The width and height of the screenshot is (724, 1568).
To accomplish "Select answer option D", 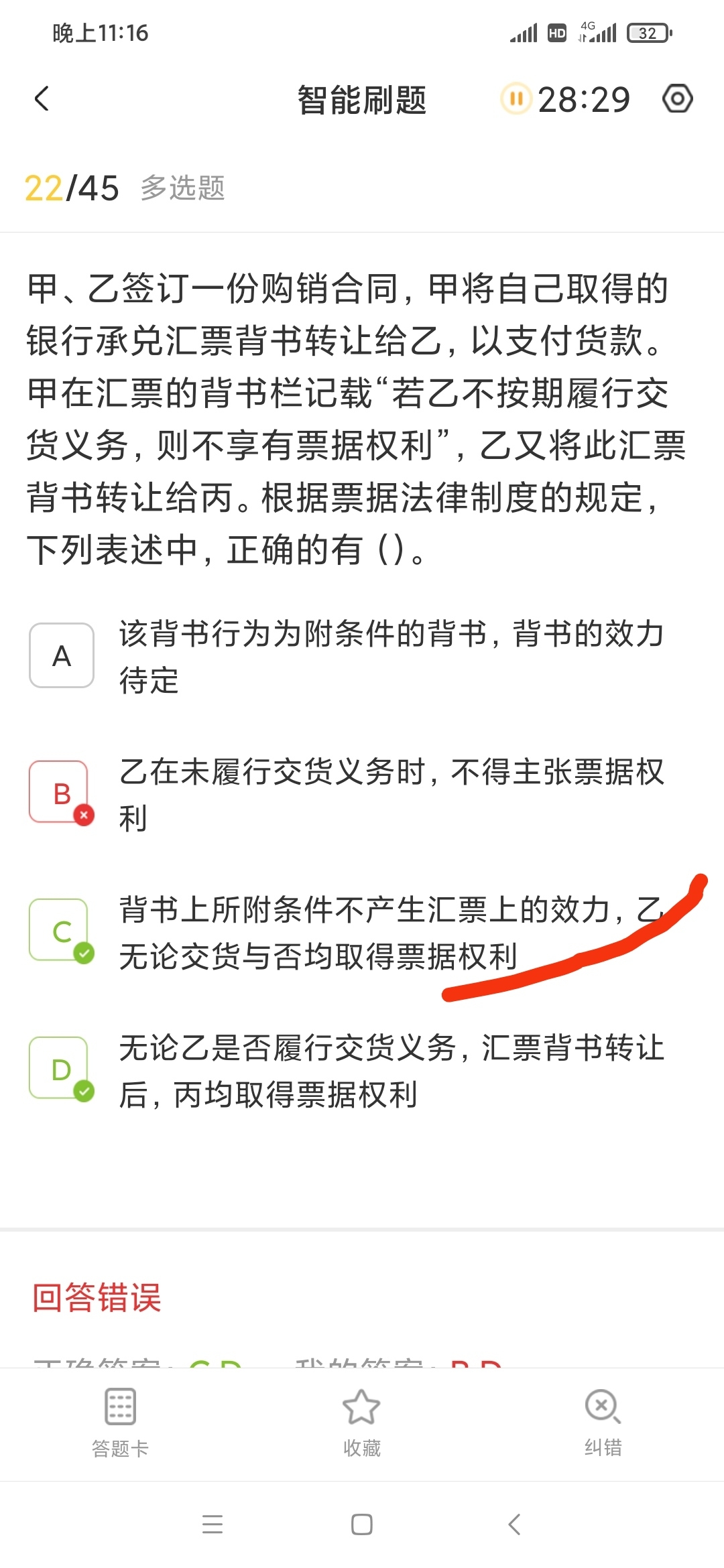I will pos(62,1069).
